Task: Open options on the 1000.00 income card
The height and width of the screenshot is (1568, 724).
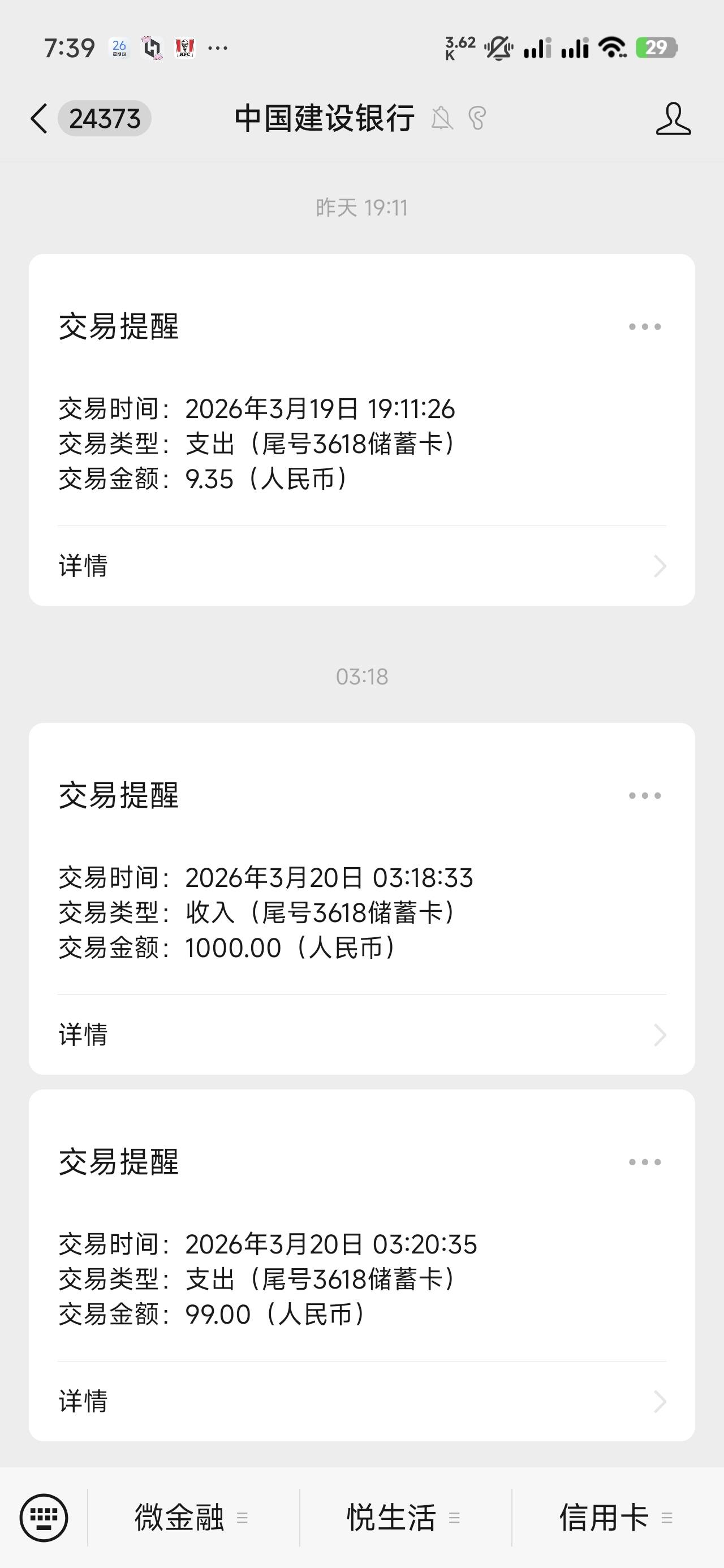Action: pyautogui.click(x=644, y=795)
